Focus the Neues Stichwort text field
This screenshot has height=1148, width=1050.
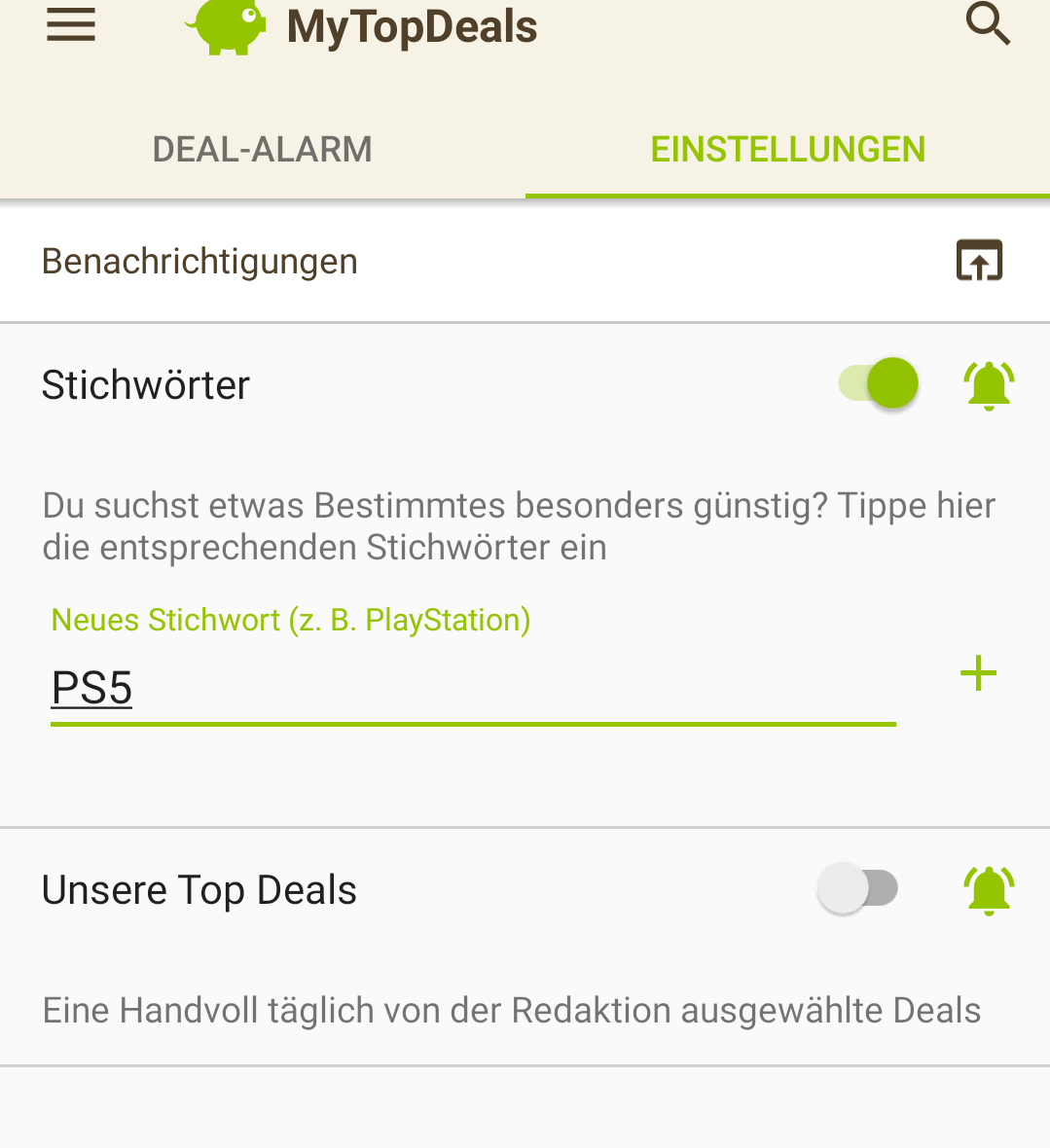click(x=472, y=689)
